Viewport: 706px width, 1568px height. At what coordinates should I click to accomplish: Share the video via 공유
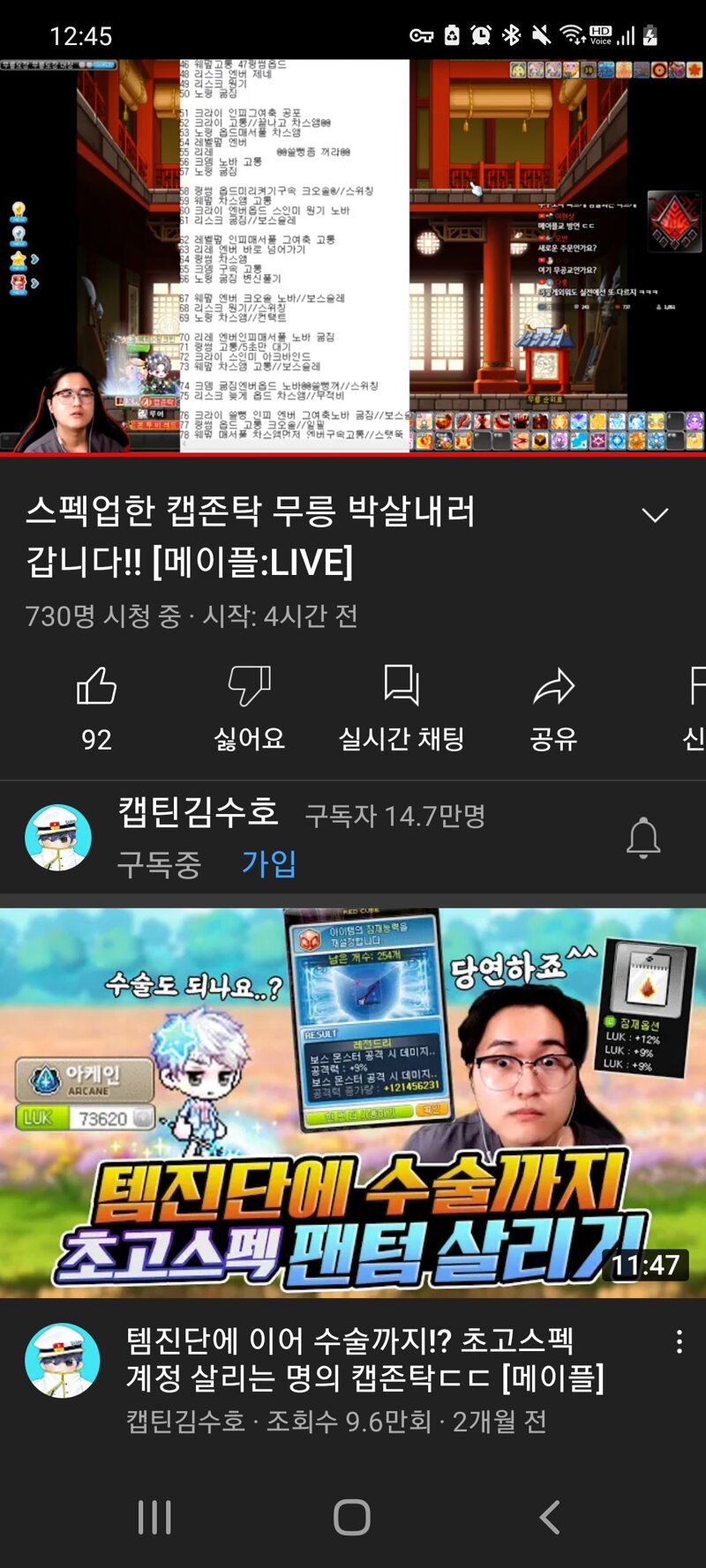click(553, 707)
